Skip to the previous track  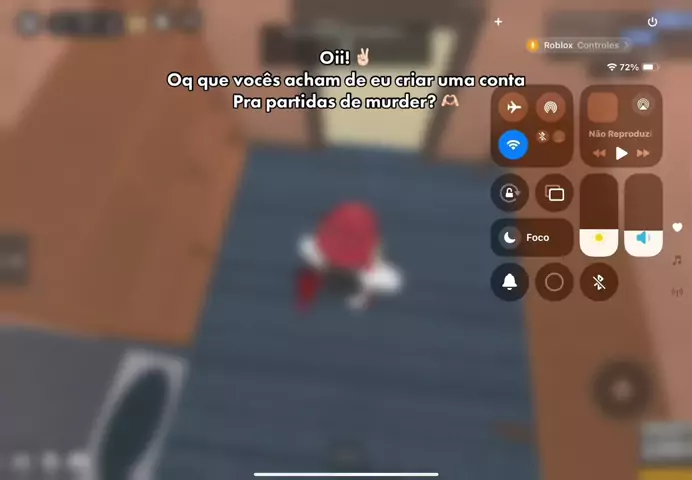(599, 153)
